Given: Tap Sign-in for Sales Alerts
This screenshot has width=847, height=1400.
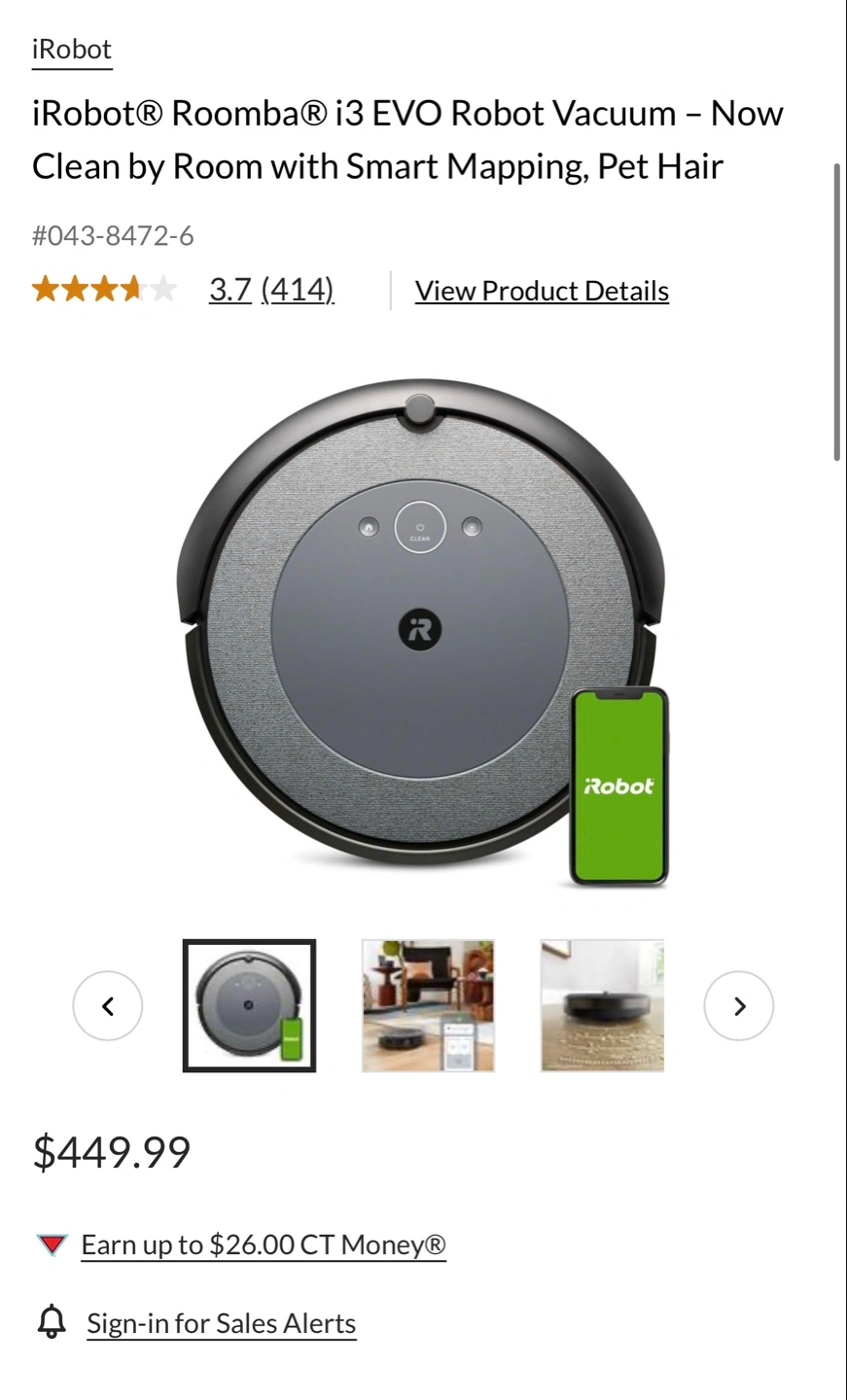Looking at the screenshot, I should tap(222, 1323).
